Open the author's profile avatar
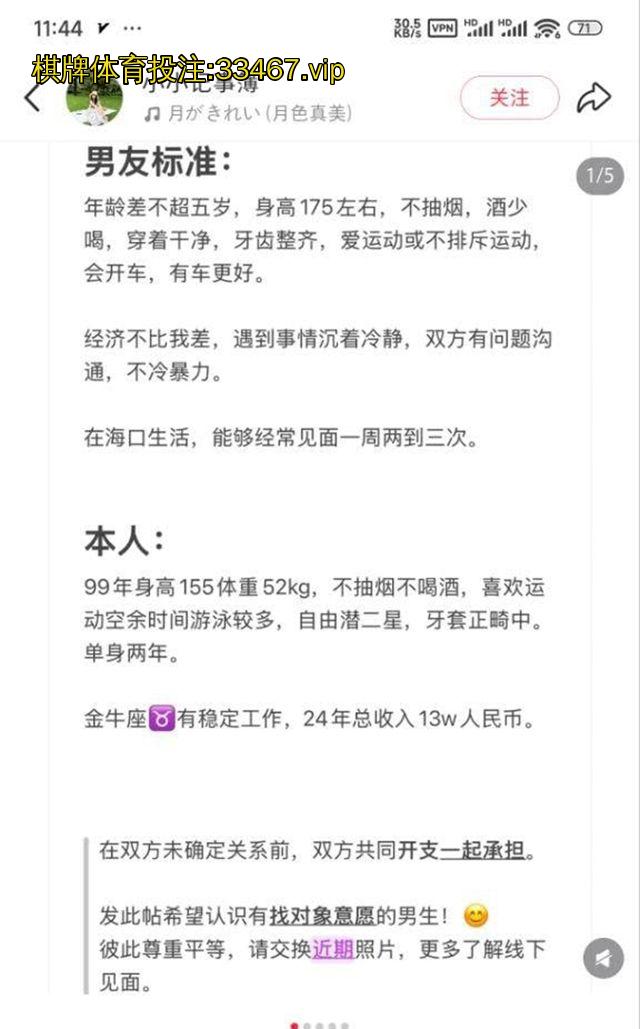Screen dimensions: 640x1029 coord(93,100)
